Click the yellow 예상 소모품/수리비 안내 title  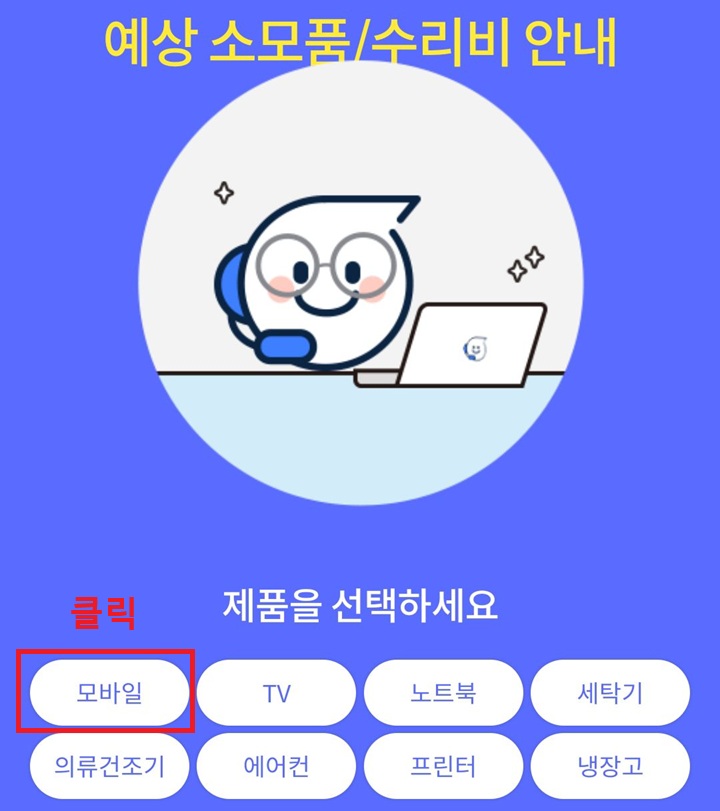coord(360,42)
